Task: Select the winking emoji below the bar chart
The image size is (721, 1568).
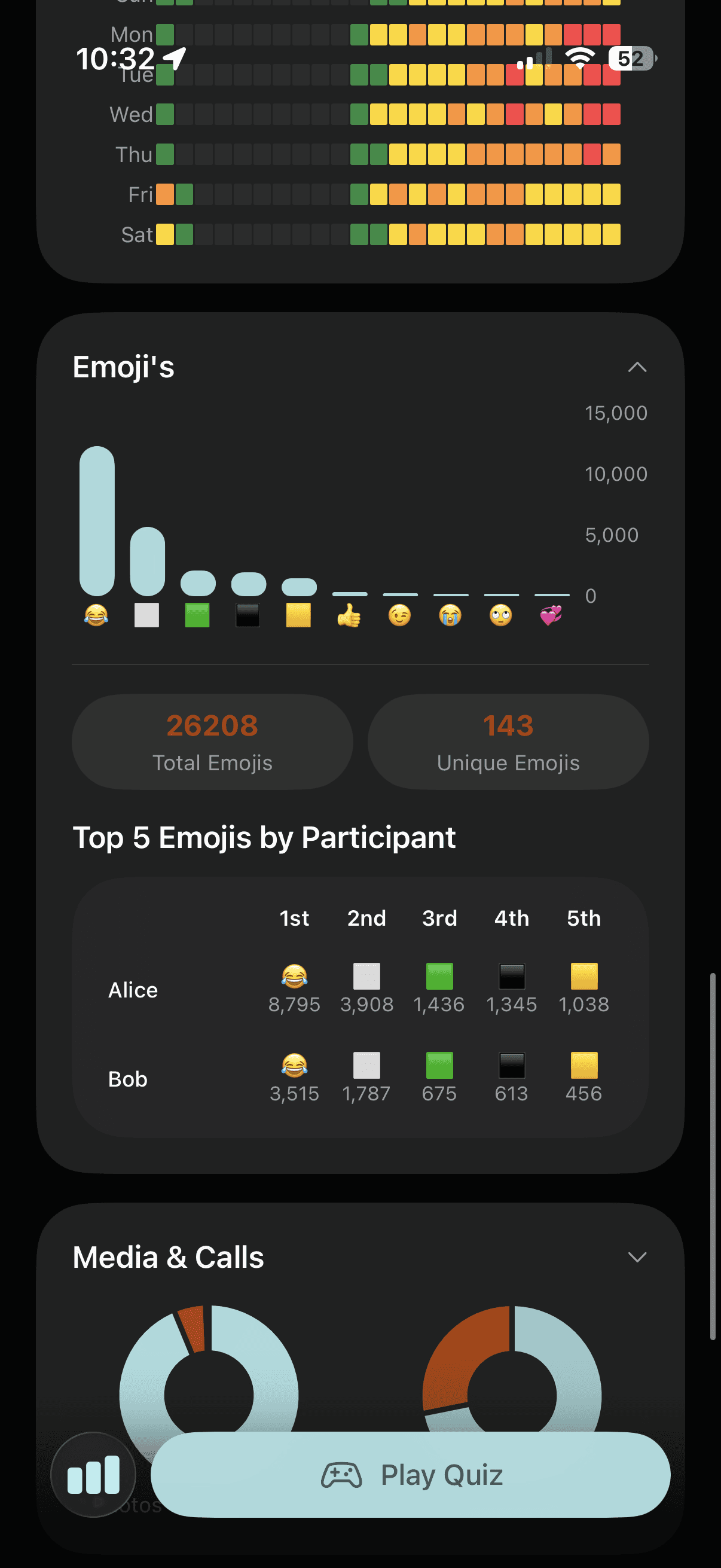Action: [x=401, y=617]
